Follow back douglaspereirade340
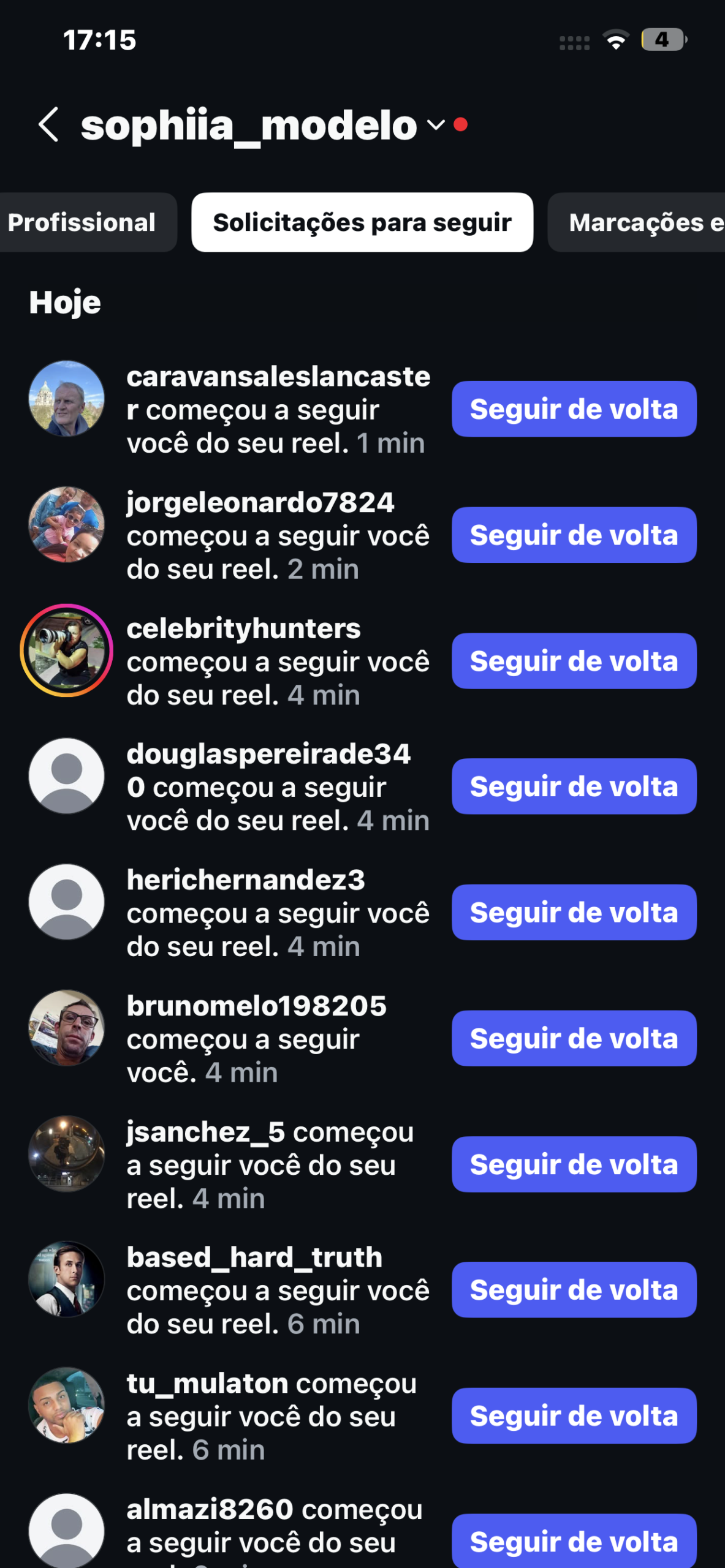 coord(574,786)
